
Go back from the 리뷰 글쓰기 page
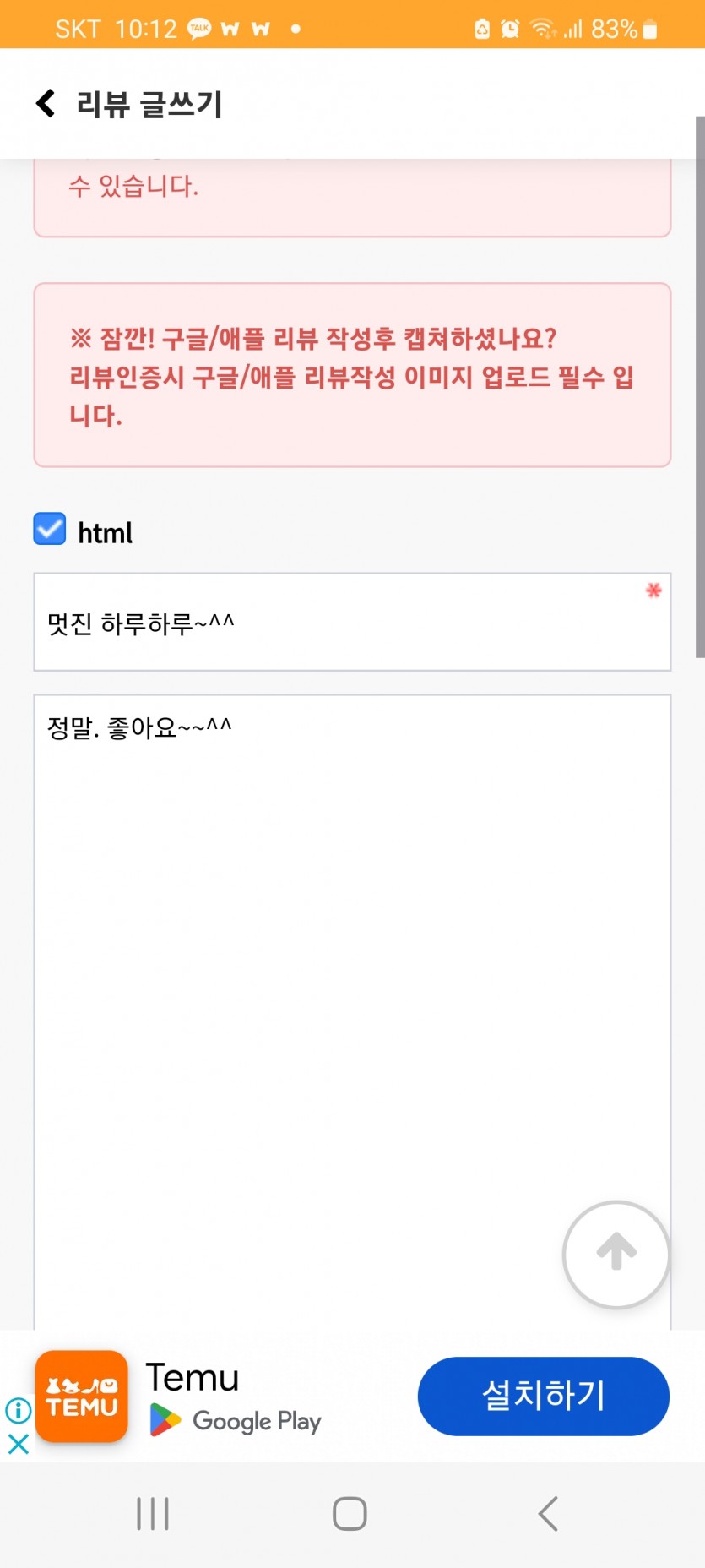46,103
